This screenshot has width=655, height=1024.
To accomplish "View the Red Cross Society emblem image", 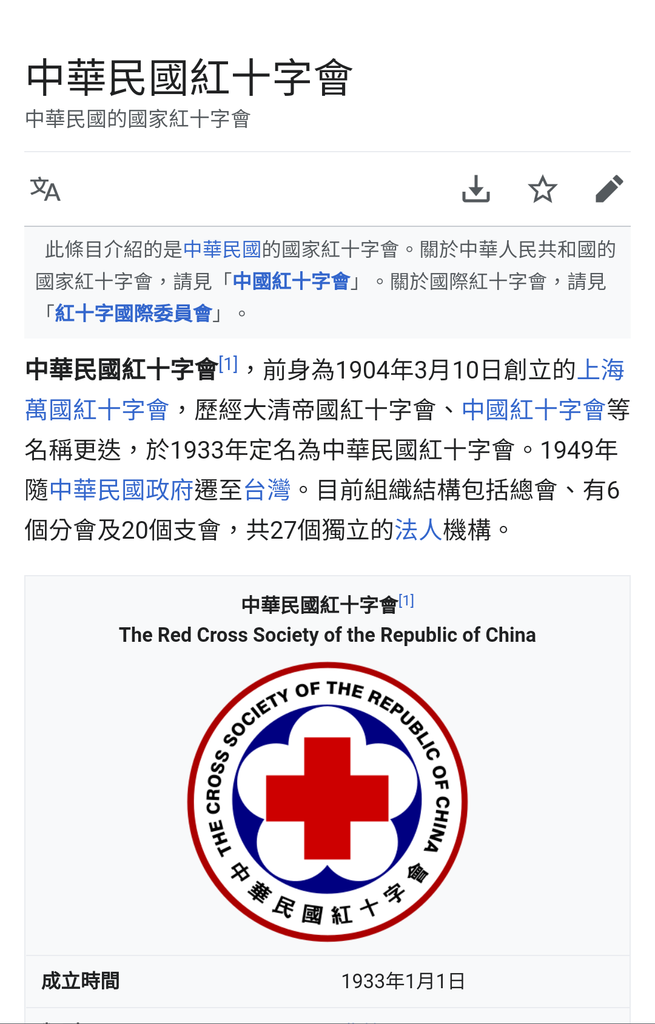I will [x=327, y=801].
